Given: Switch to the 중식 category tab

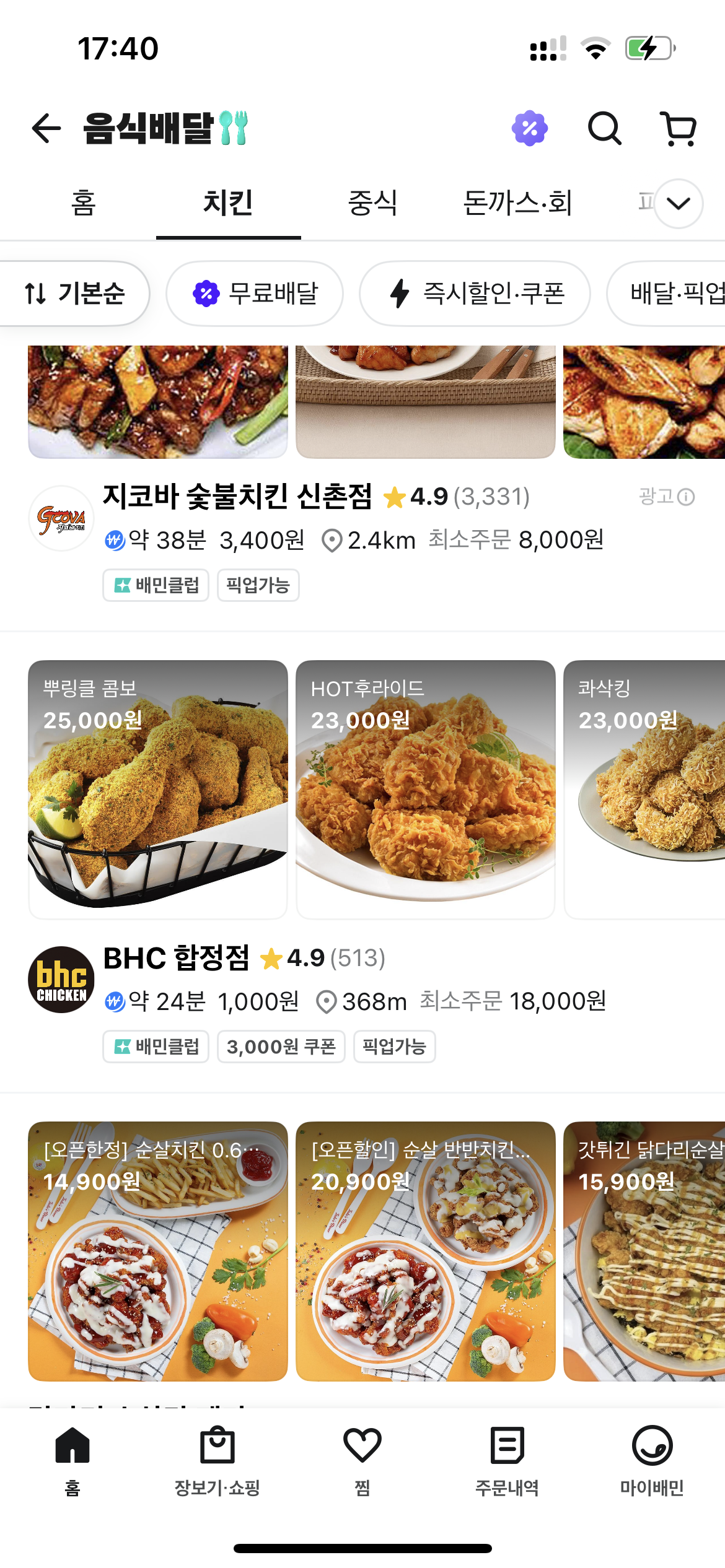Looking at the screenshot, I should click(x=372, y=203).
